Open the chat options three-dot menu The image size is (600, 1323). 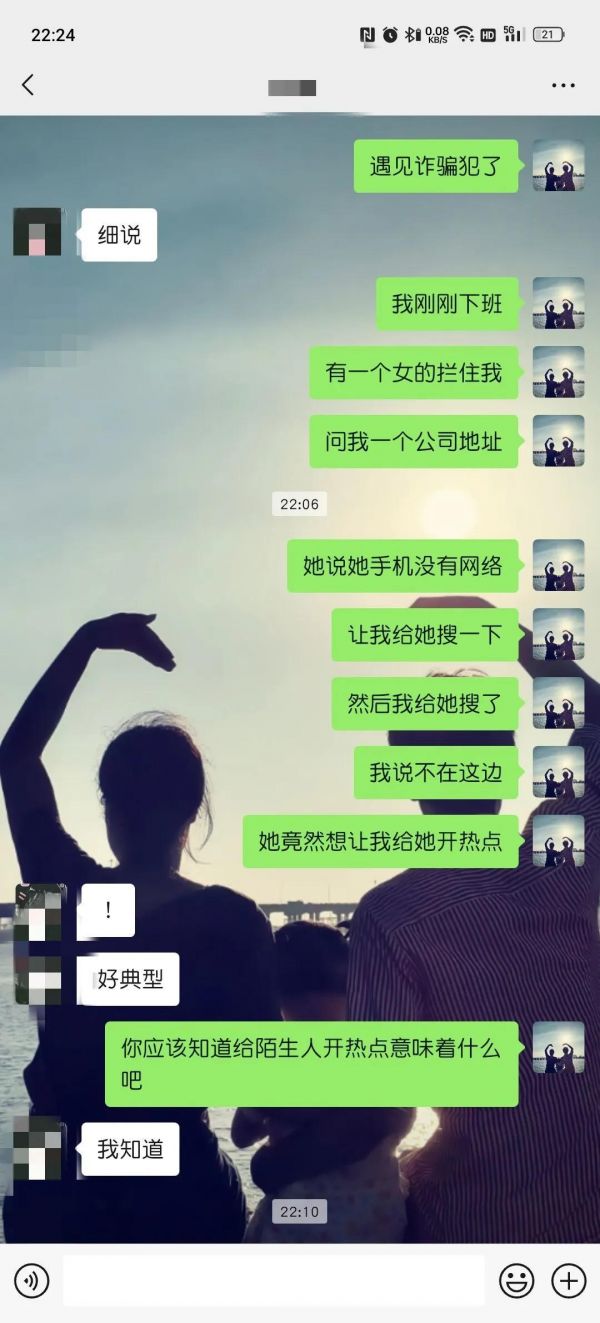(563, 86)
